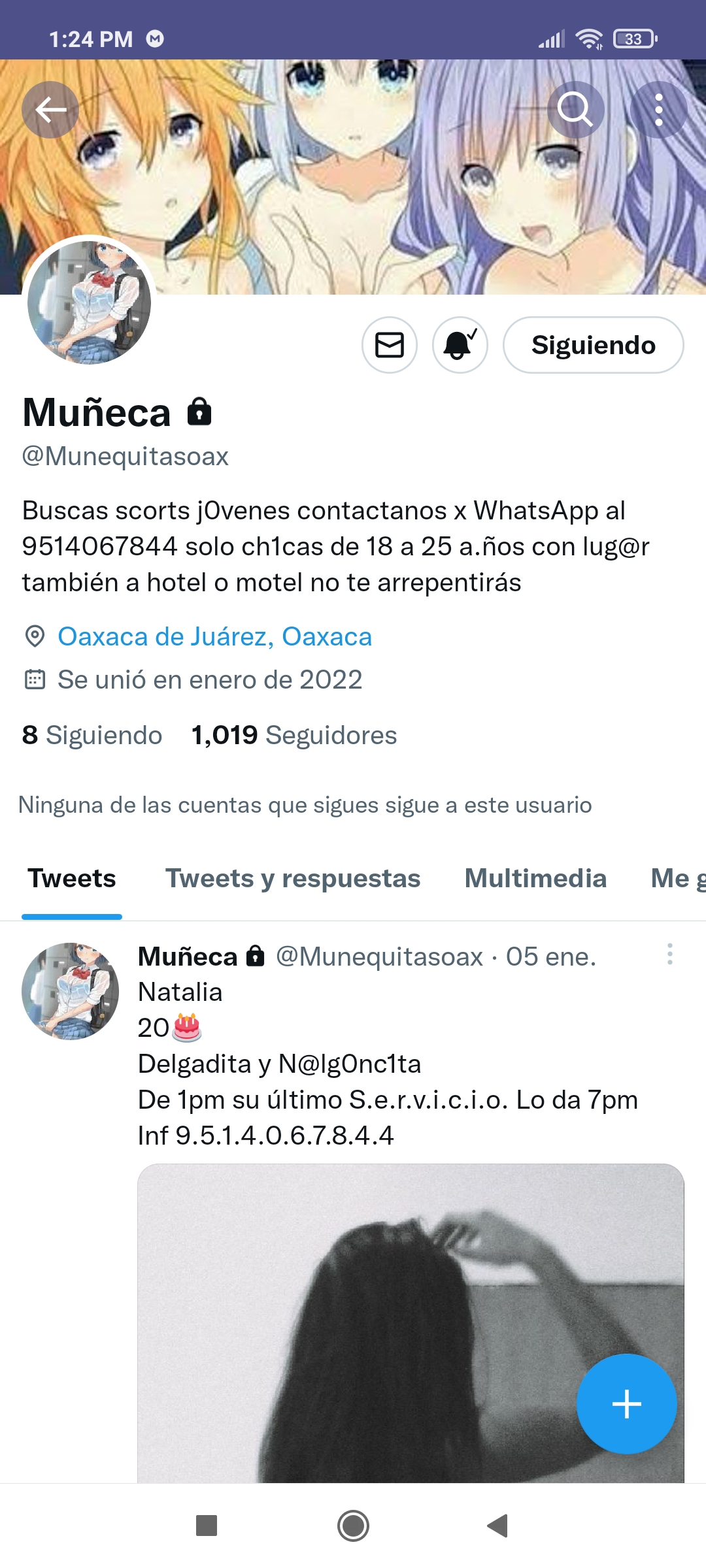The image size is (706, 1568).
Task: Open the profile overflow menu
Action: pyautogui.click(x=658, y=110)
